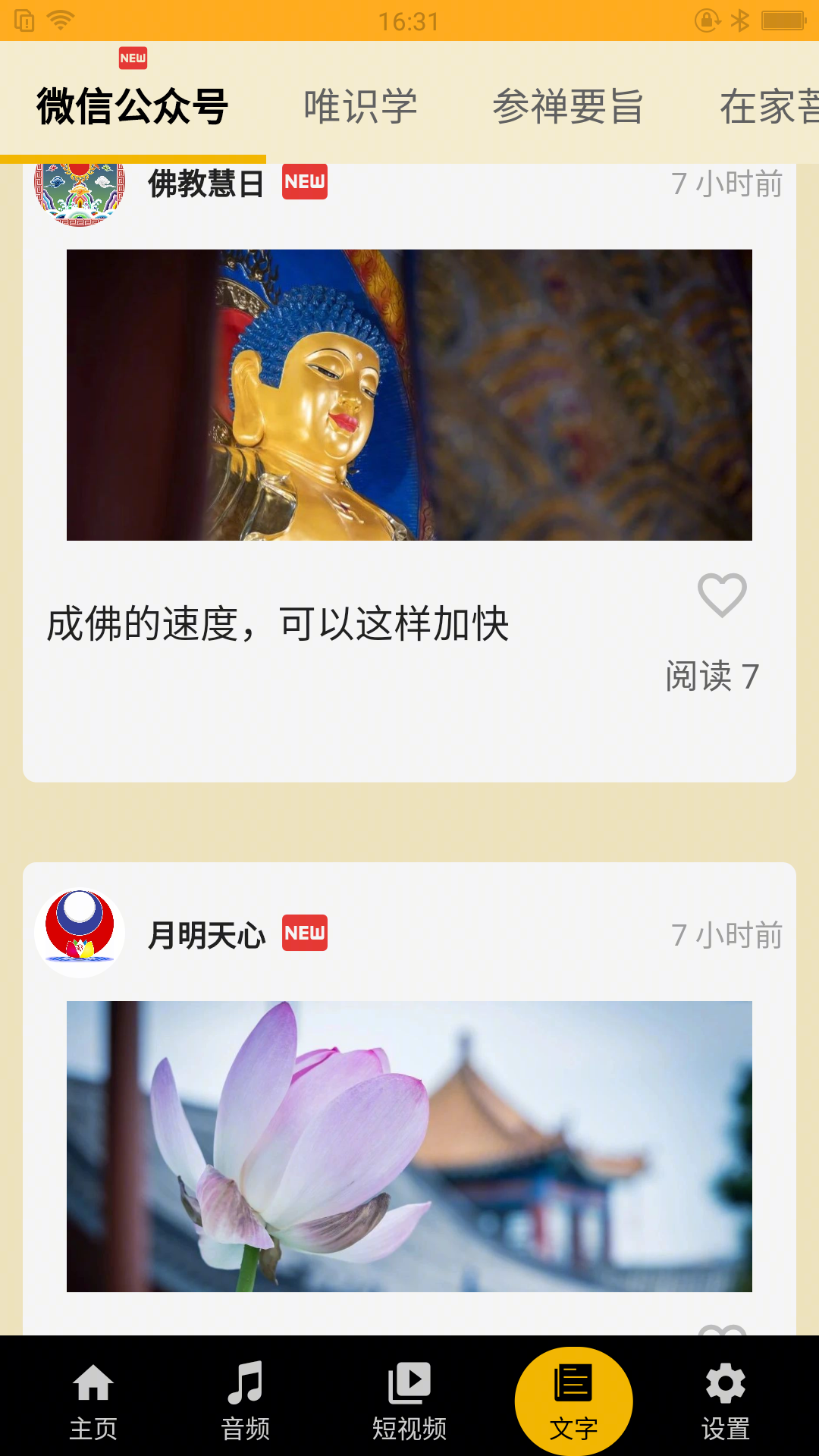Click the 阅读 7 read count
The width and height of the screenshot is (819, 1456).
point(711,677)
